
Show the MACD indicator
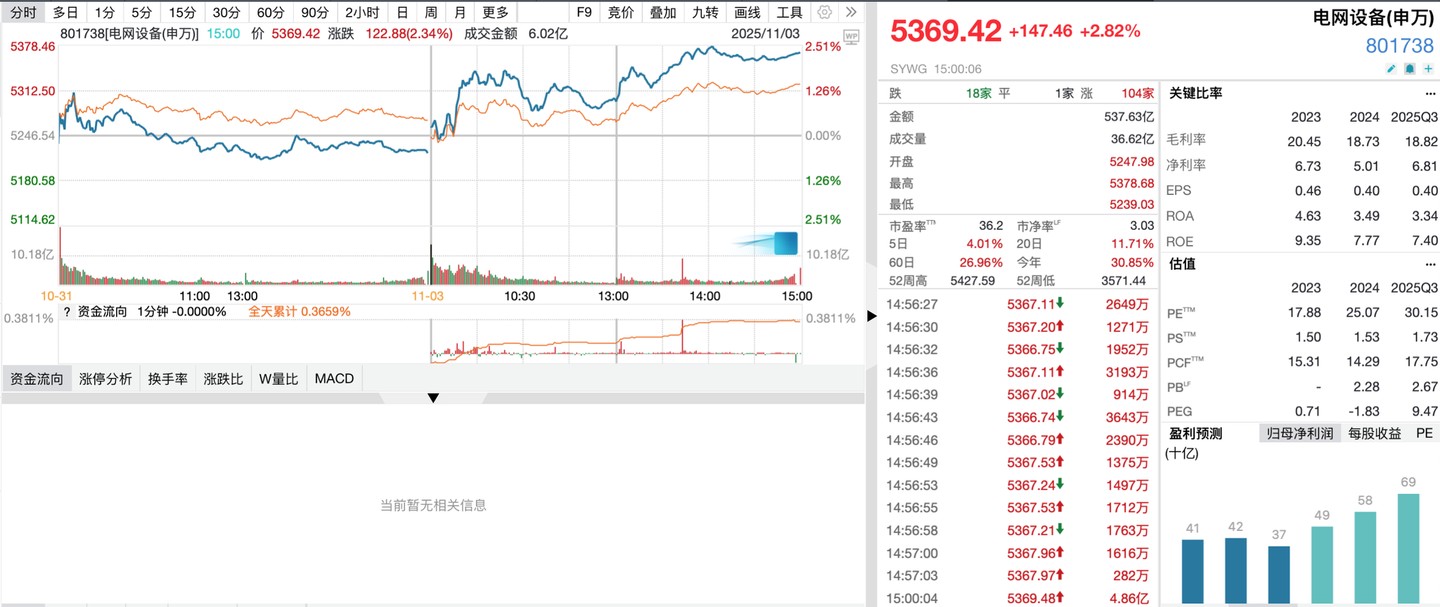(x=334, y=378)
